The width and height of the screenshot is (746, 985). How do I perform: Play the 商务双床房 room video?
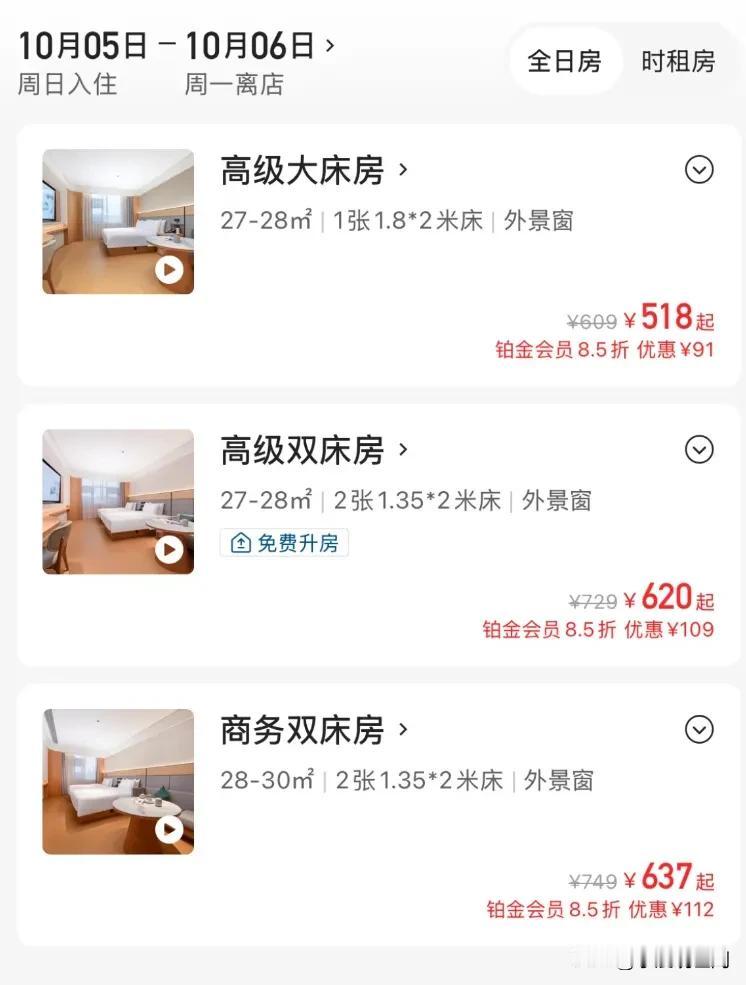point(169,829)
